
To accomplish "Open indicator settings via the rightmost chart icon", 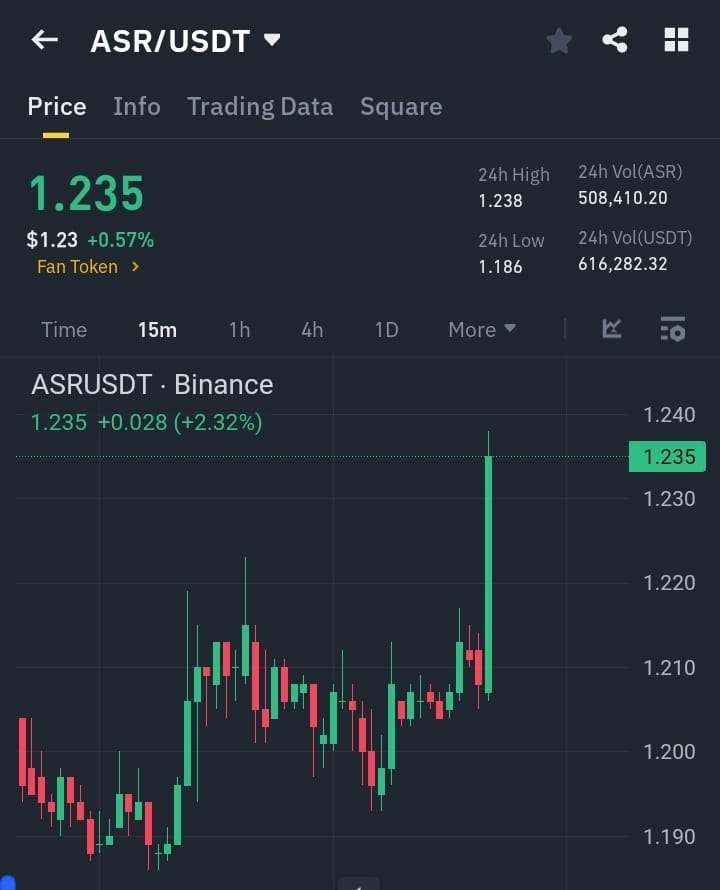I will click(x=672, y=329).
